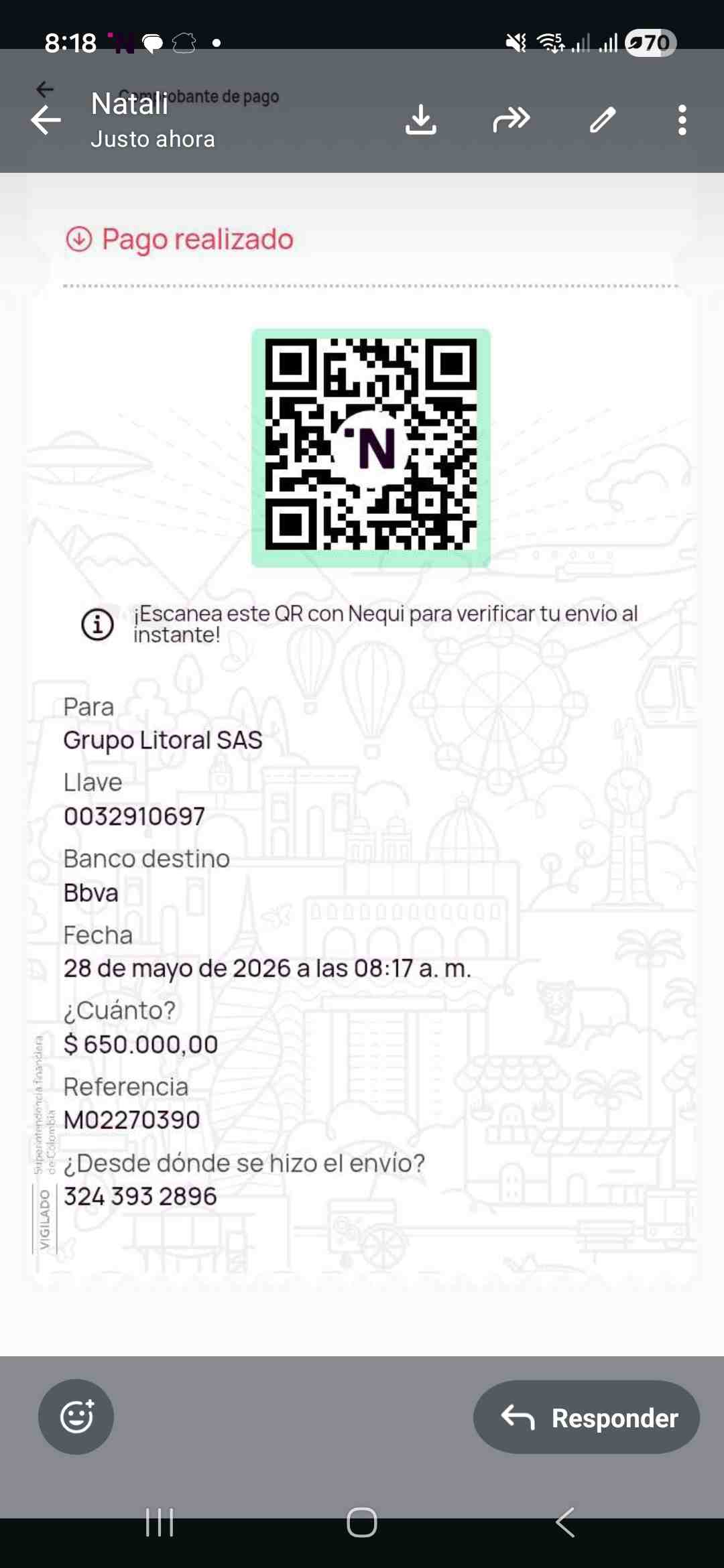React with the emoji button

pos(76,1417)
